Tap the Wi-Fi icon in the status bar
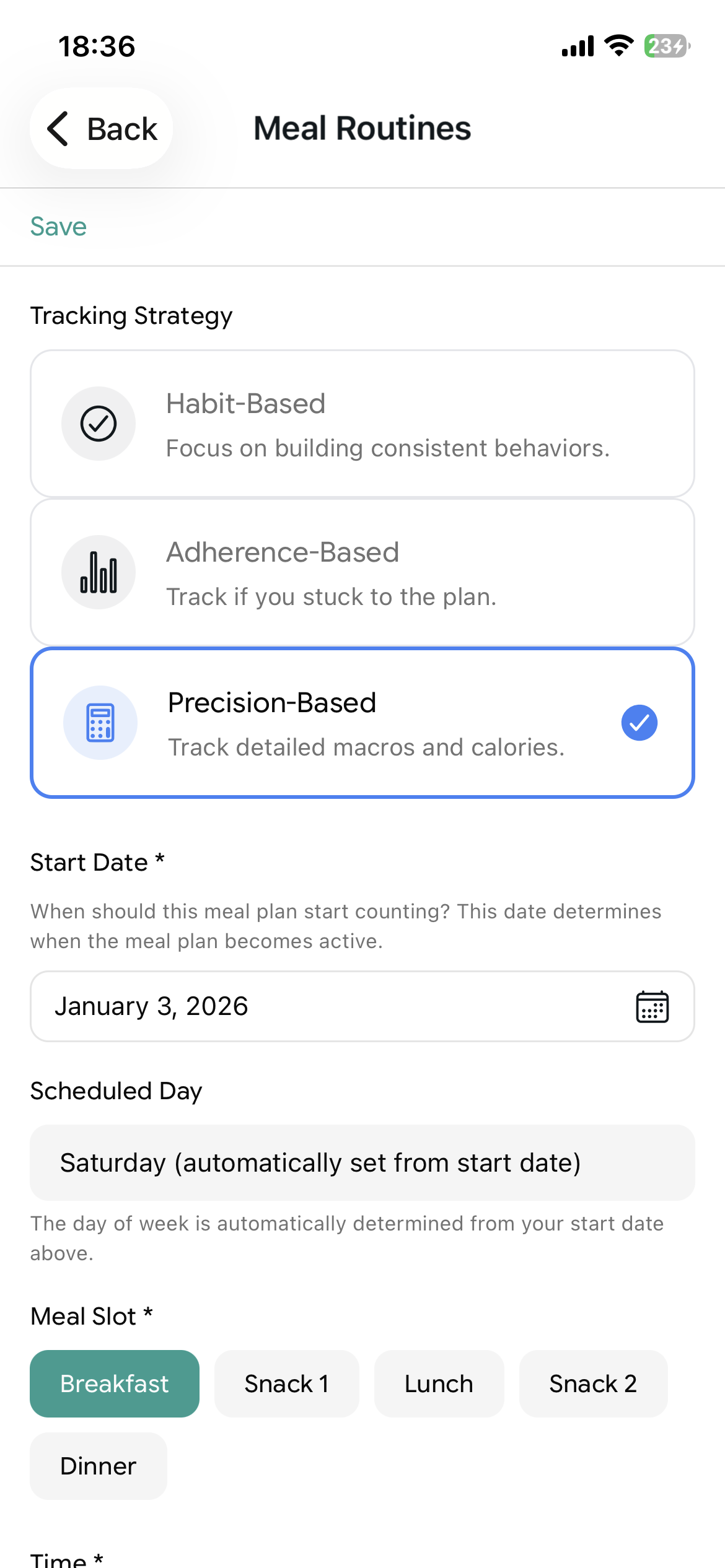Screen dimensions: 725x1568 [x=617, y=45]
